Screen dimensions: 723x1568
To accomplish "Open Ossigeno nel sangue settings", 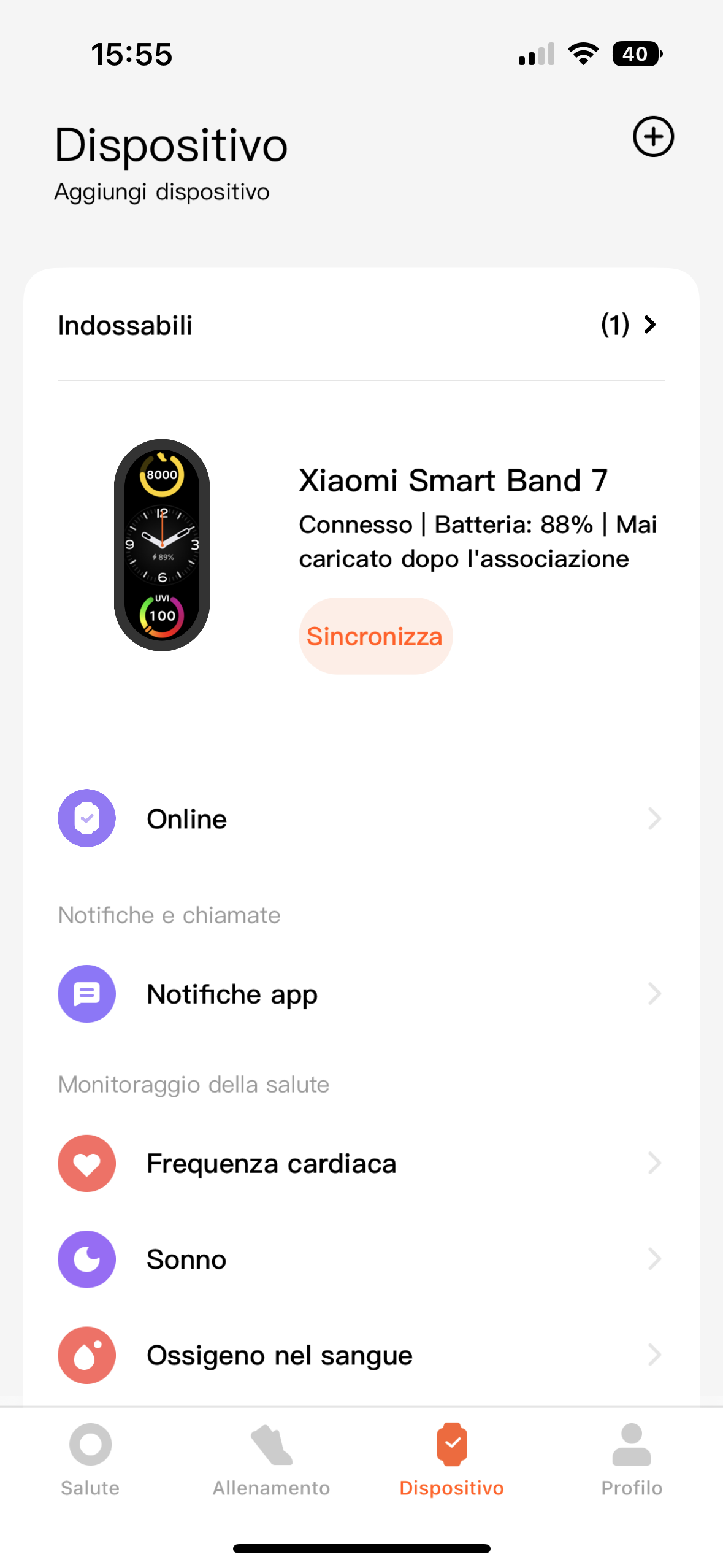I will pos(361,1355).
